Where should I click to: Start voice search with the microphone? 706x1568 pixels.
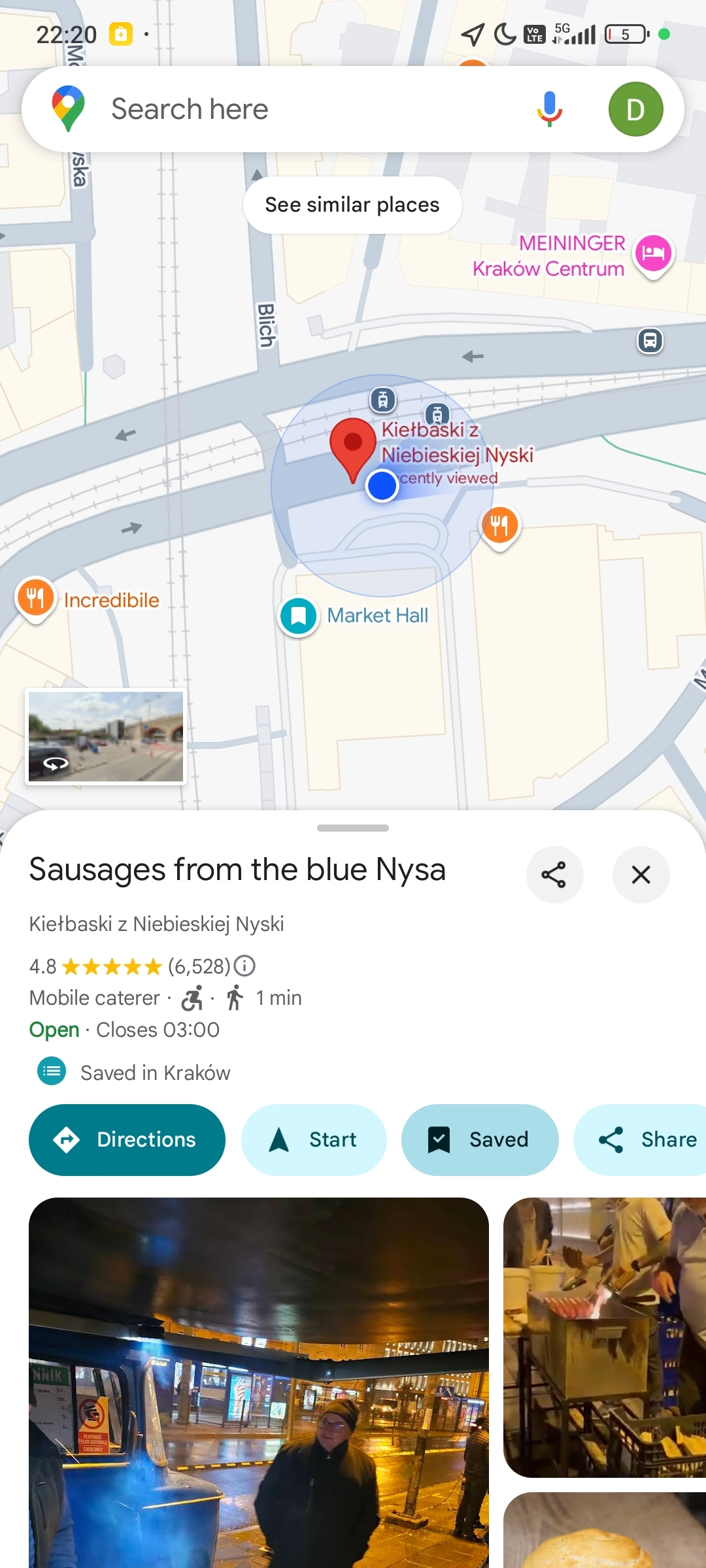click(549, 109)
